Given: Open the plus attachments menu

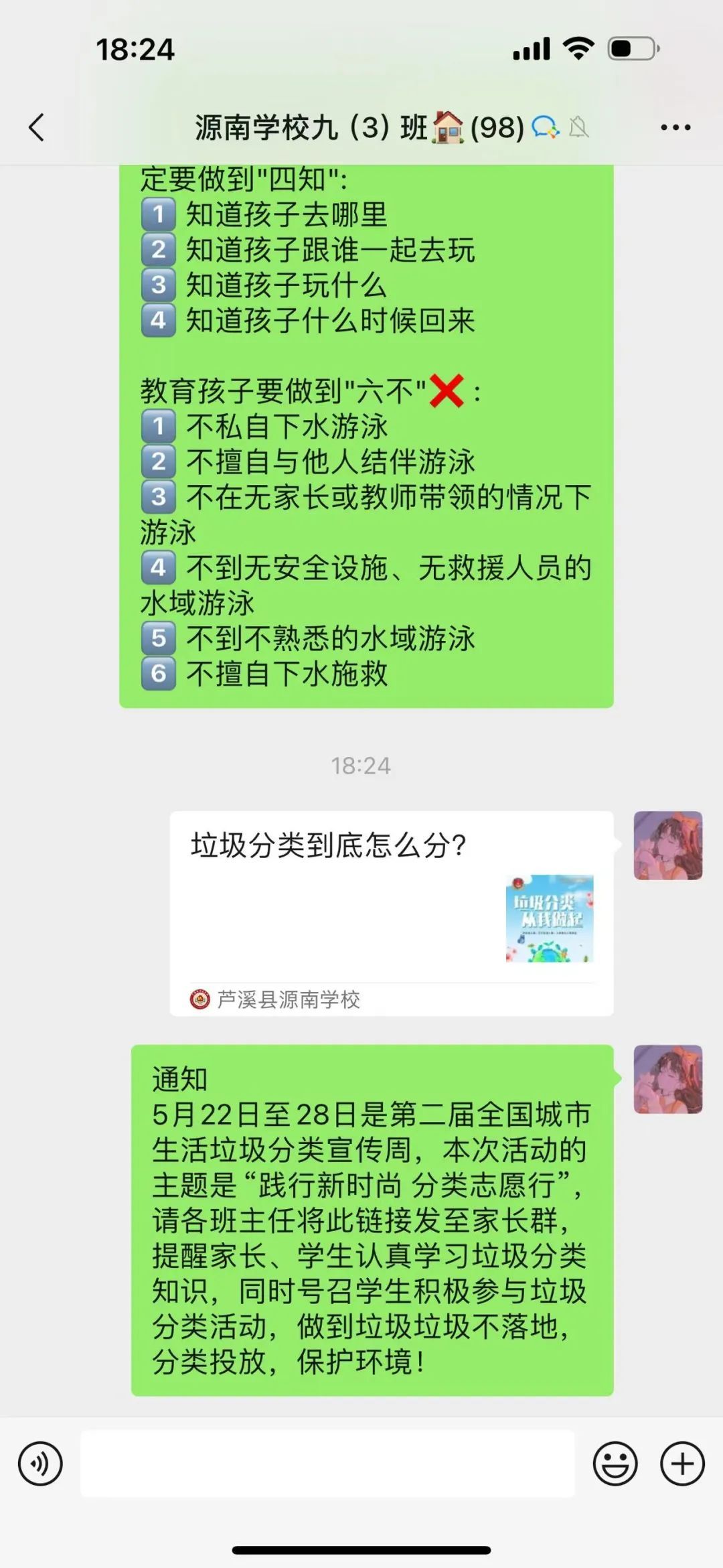Looking at the screenshot, I should [682, 1464].
